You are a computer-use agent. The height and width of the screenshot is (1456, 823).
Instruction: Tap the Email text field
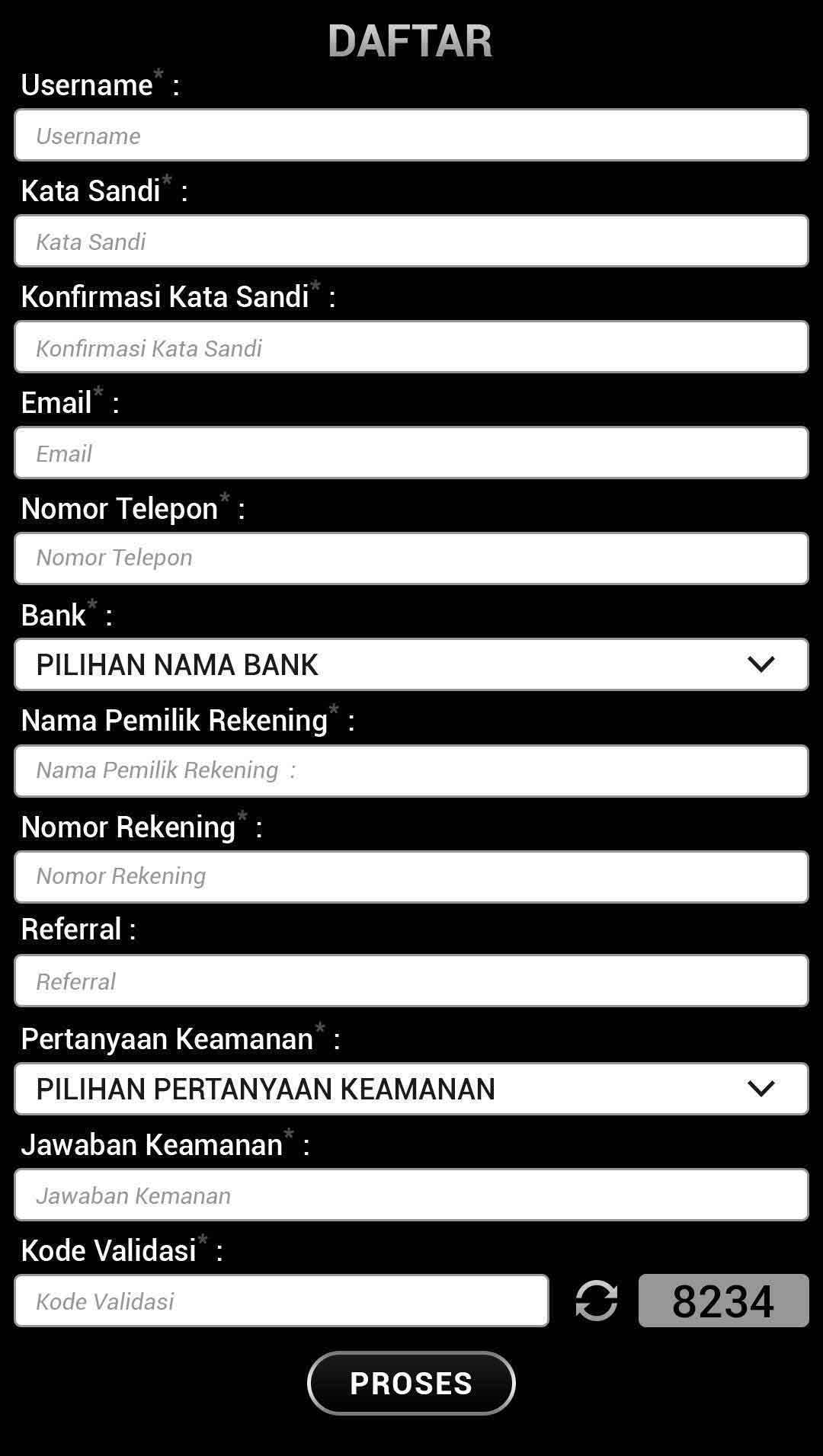(411, 453)
